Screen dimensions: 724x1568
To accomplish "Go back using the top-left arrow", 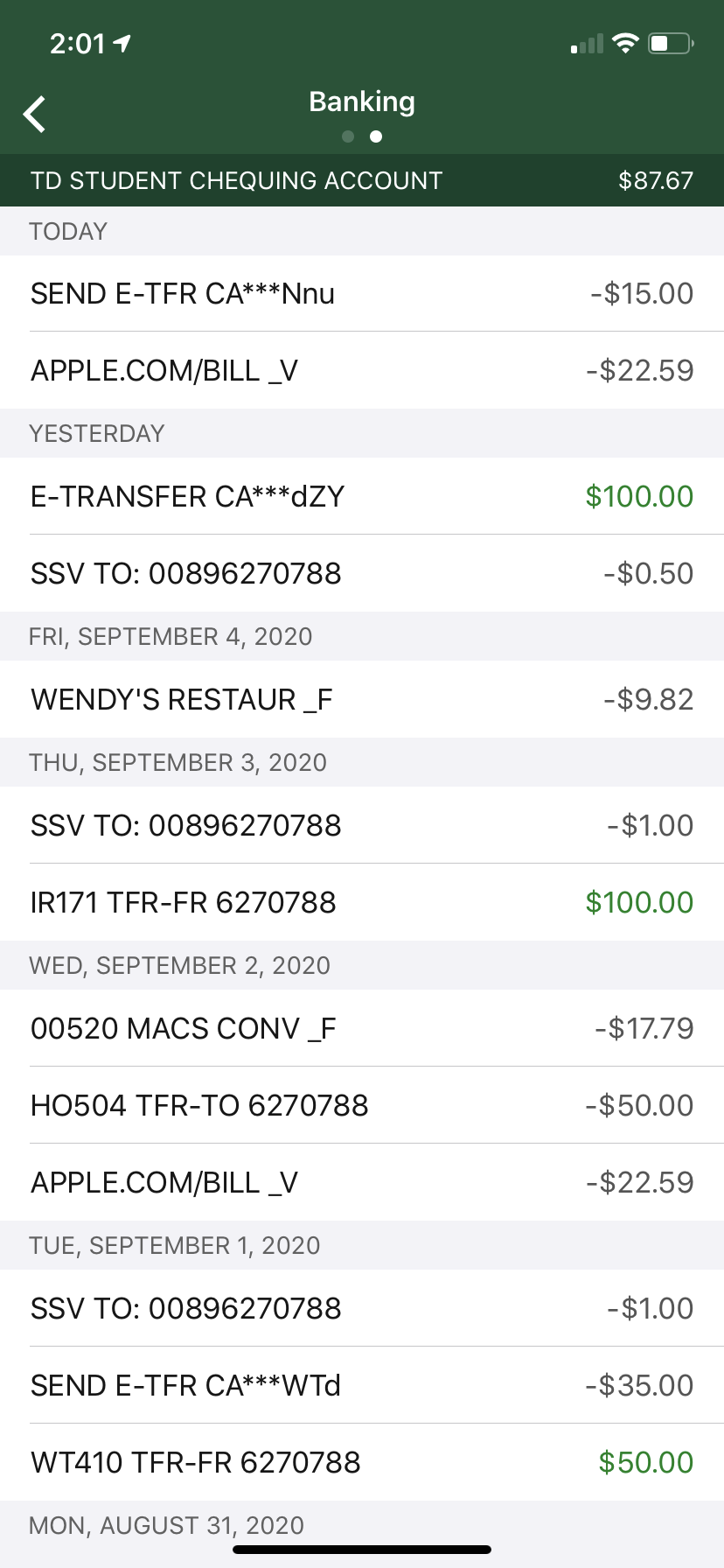I will tap(35, 115).
